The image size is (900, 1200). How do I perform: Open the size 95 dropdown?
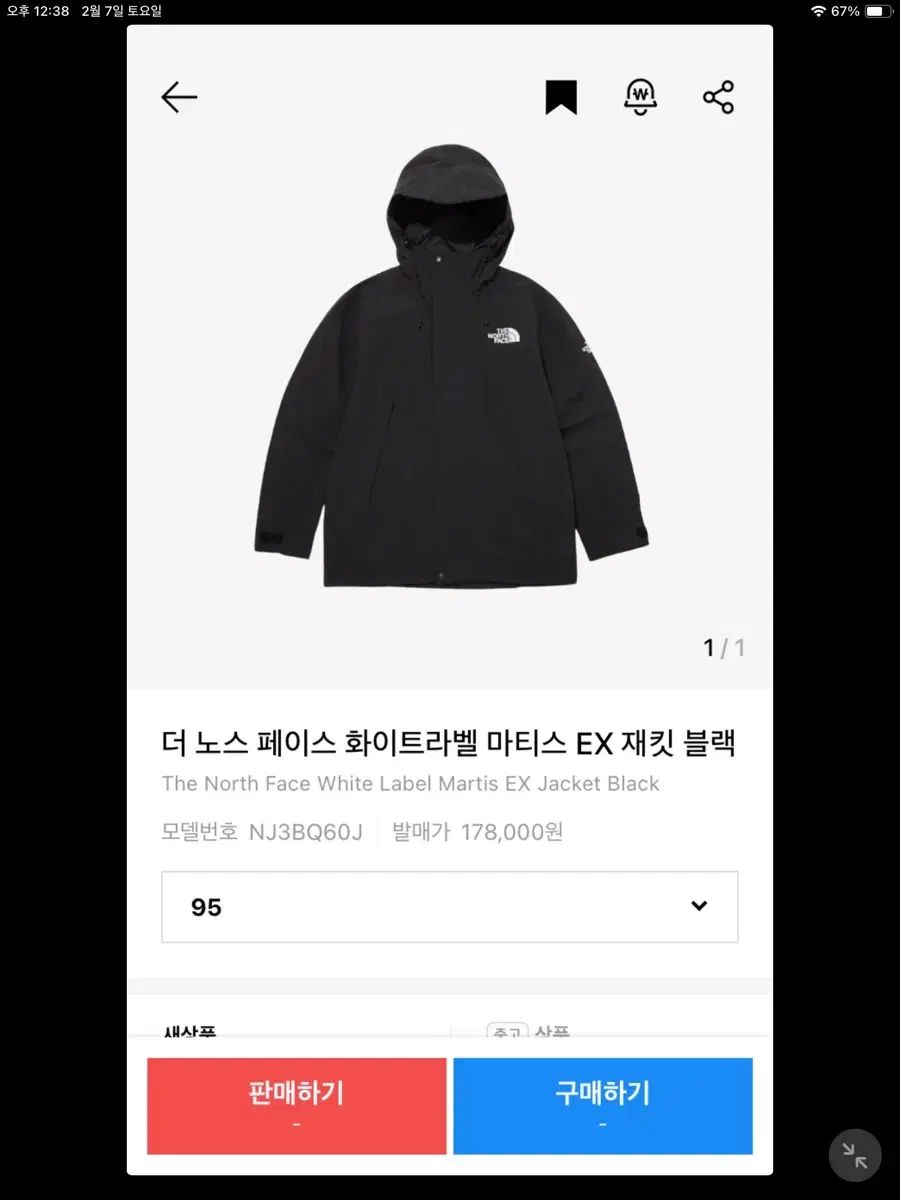point(450,906)
